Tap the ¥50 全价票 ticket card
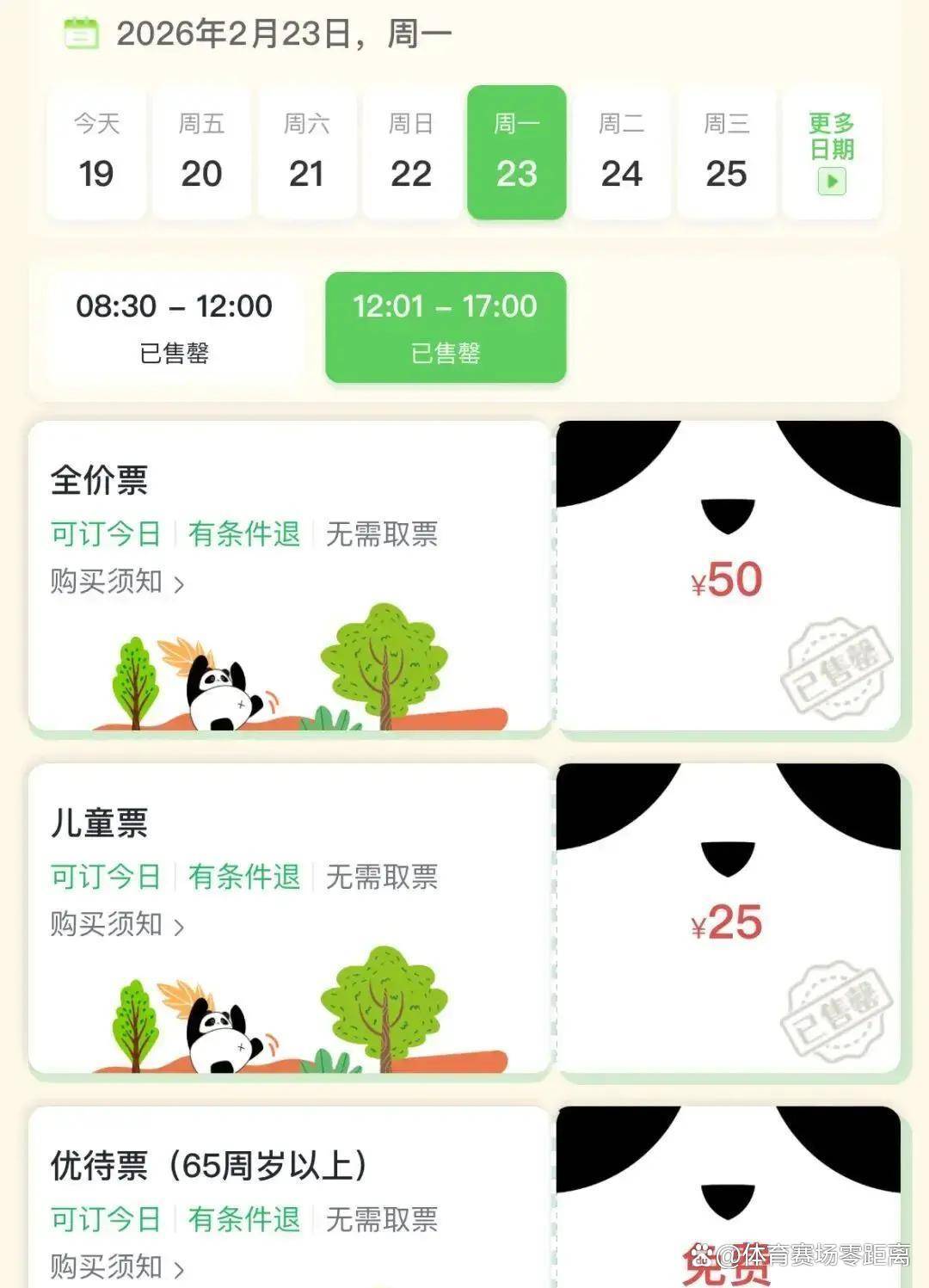 tap(728, 578)
